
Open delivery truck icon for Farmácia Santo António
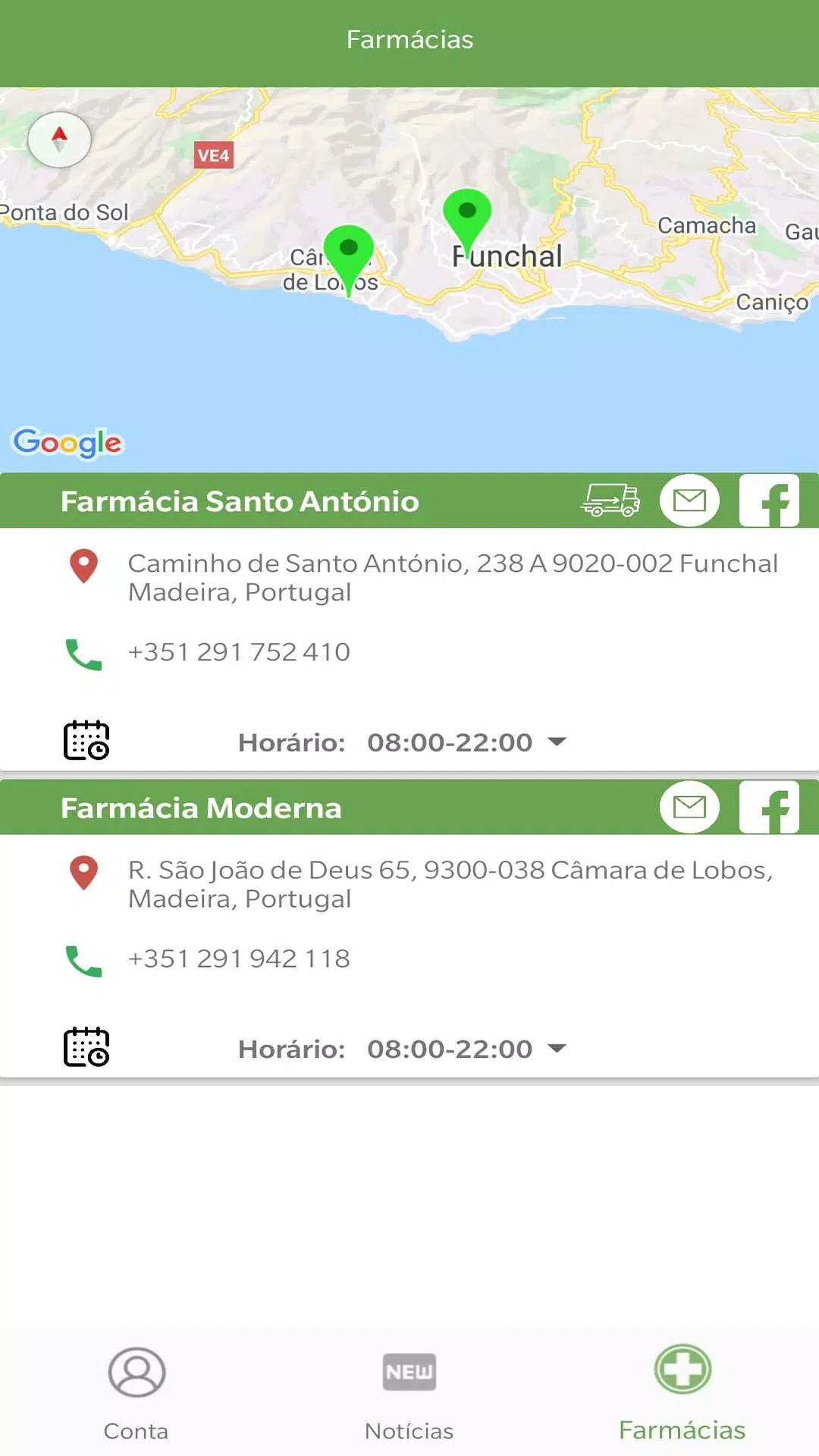tap(610, 500)
